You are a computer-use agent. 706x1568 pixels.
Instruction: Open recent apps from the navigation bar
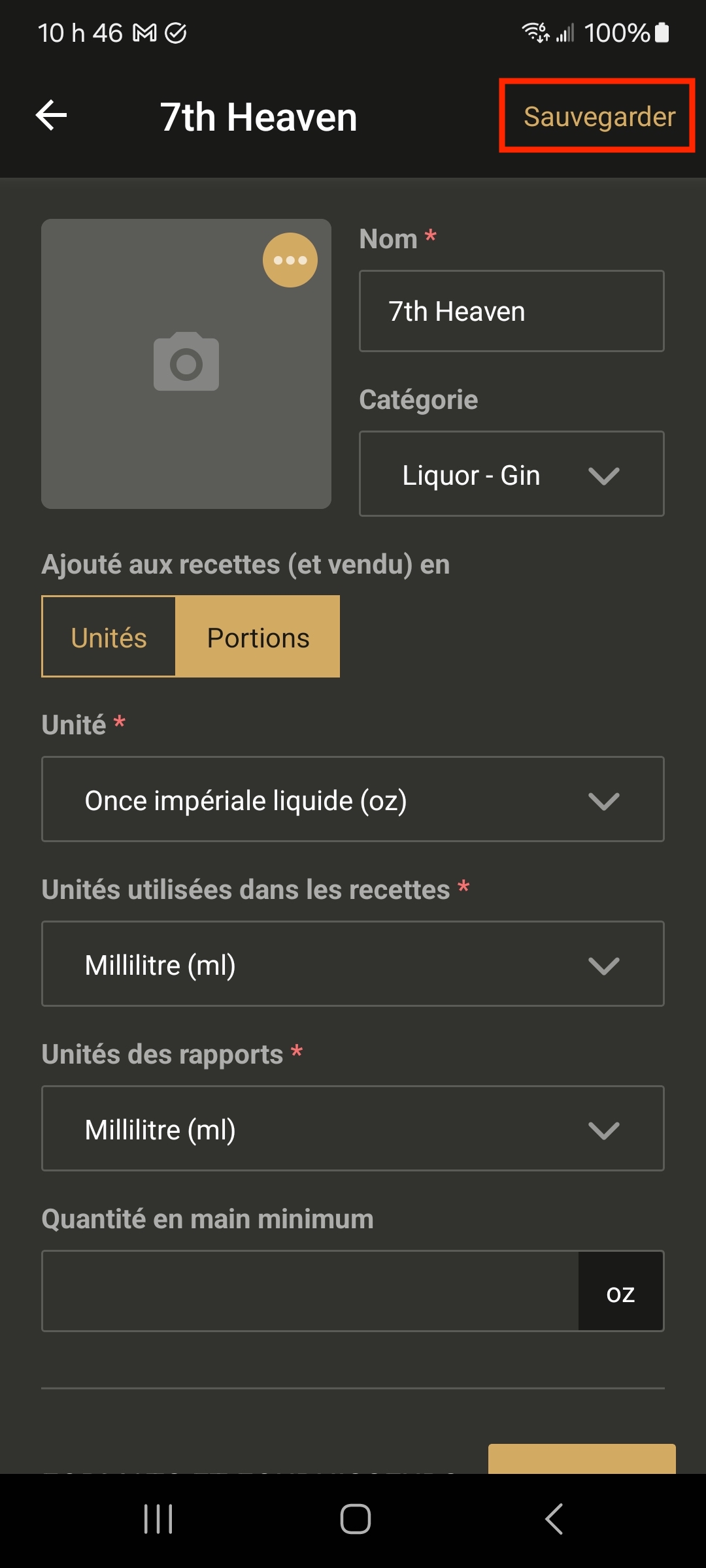click(x=158, y=1519)
